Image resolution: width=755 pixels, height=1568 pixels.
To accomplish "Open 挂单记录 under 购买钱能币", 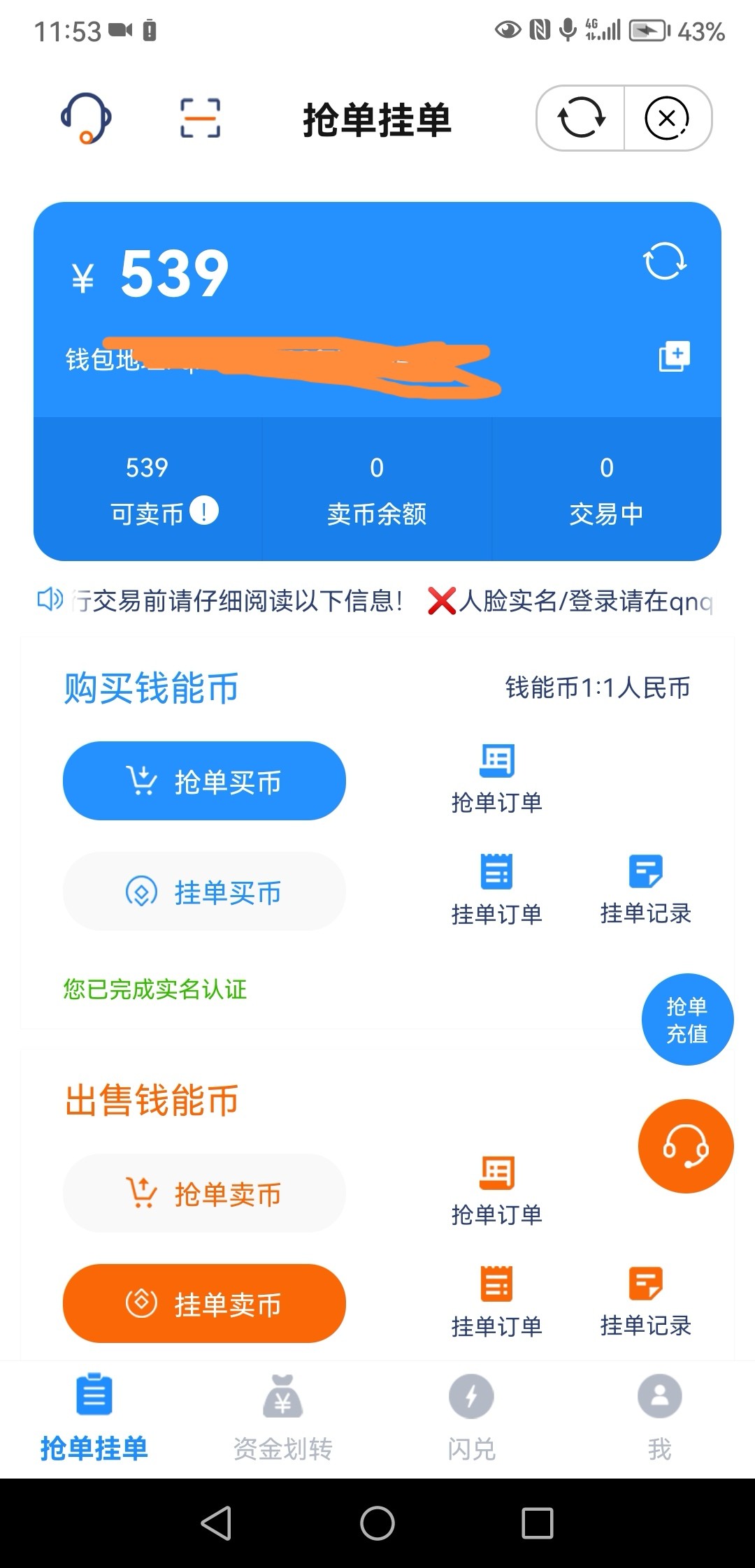I will (645, 889).
